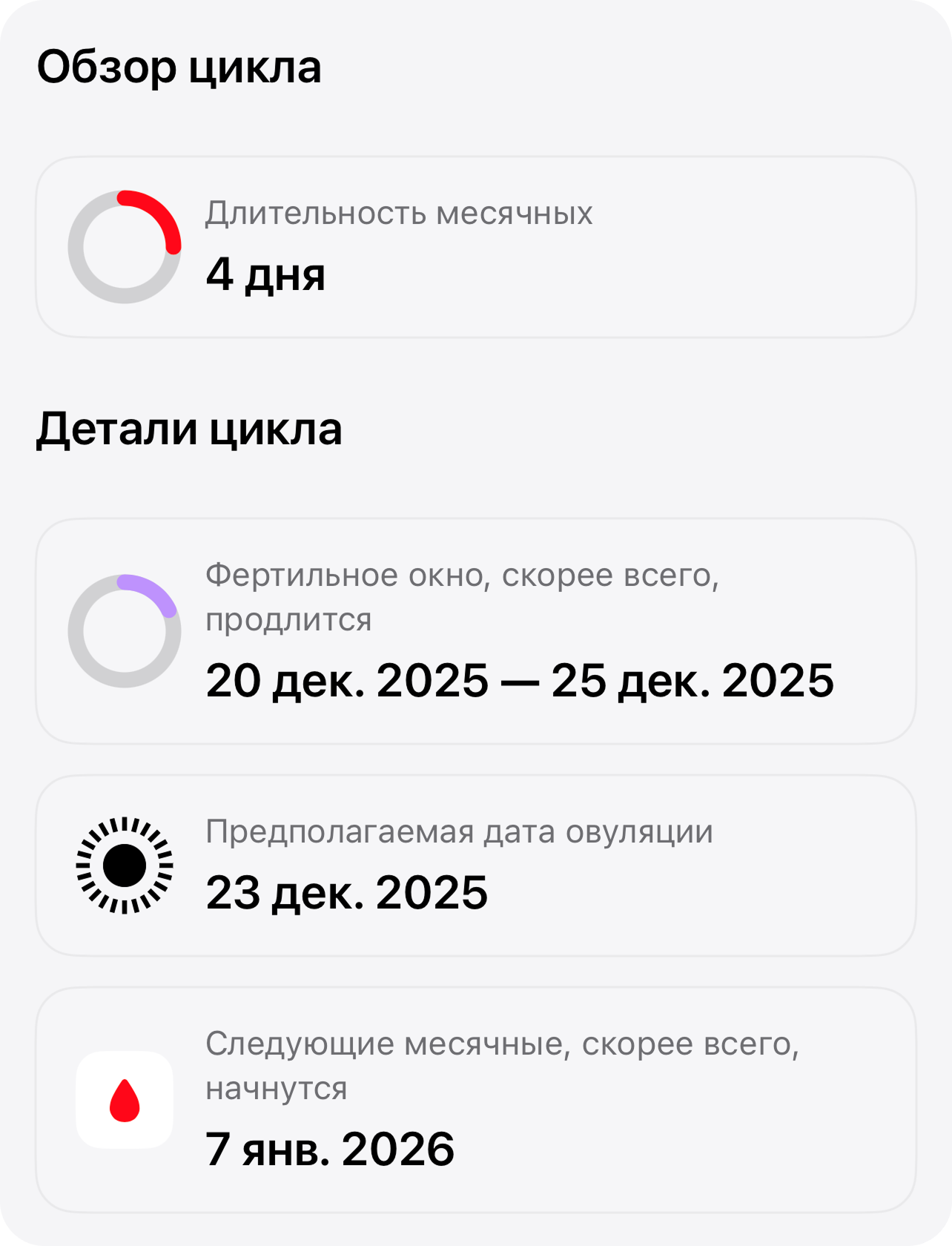Select the red period duration ring icon
Viewport: 952px width, 1246px height.
(125, 246)
